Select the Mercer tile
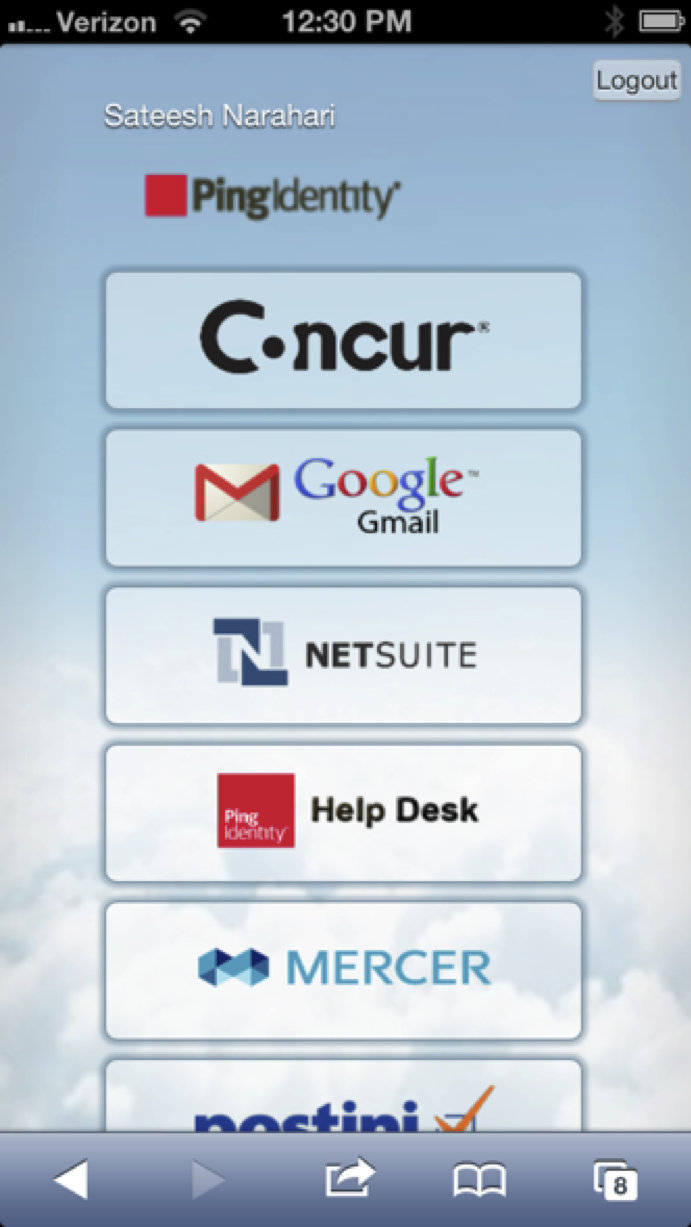The height and width of the screenshot is (1227, 691). point(343,970)
